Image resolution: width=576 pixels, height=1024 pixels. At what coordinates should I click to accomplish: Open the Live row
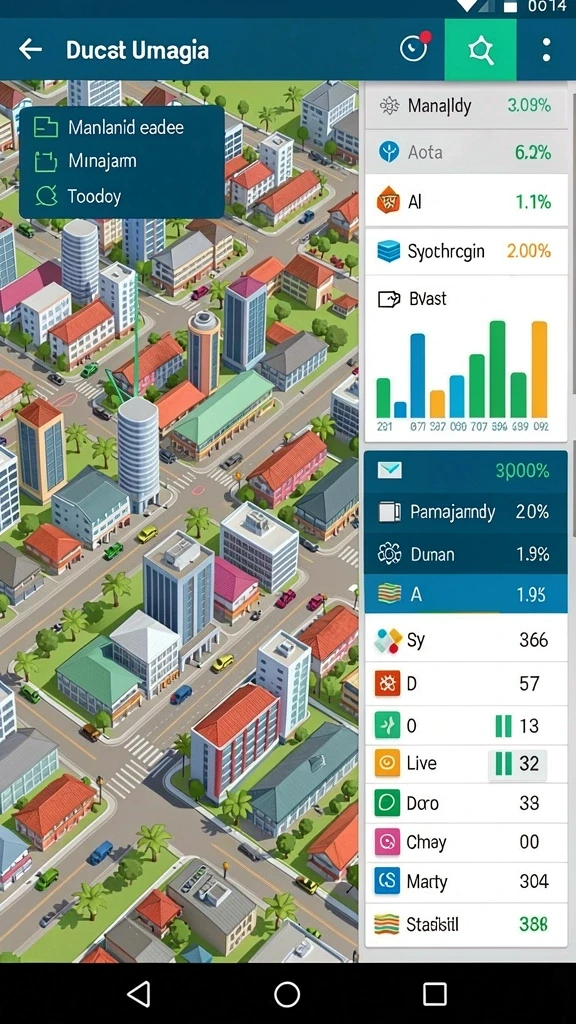[x=466, y=763]
